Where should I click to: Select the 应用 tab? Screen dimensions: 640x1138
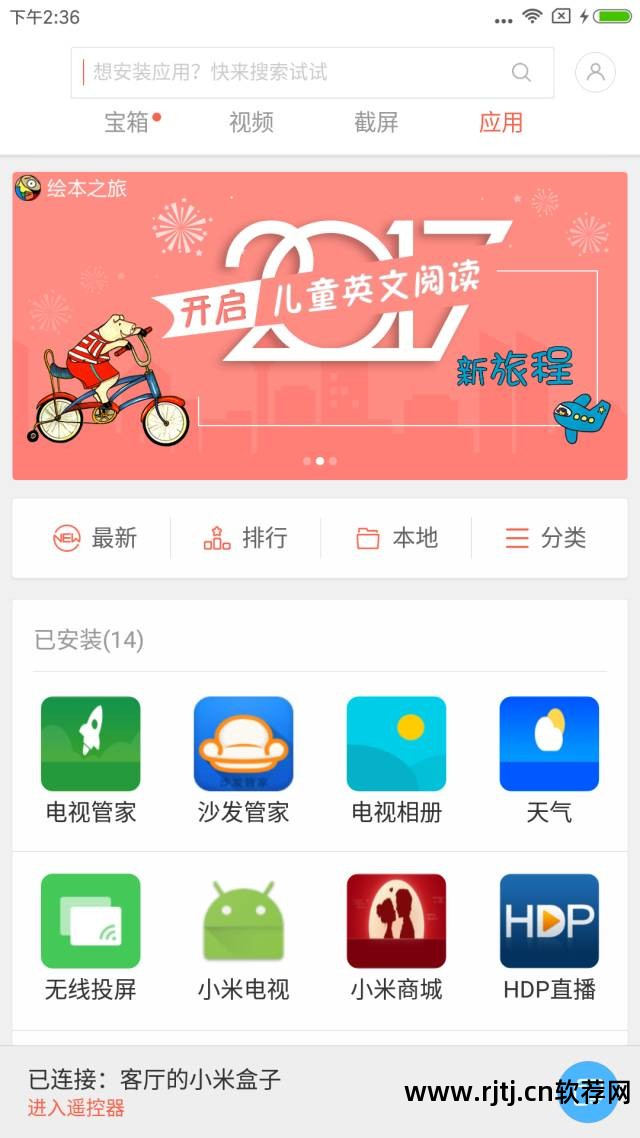501,122
